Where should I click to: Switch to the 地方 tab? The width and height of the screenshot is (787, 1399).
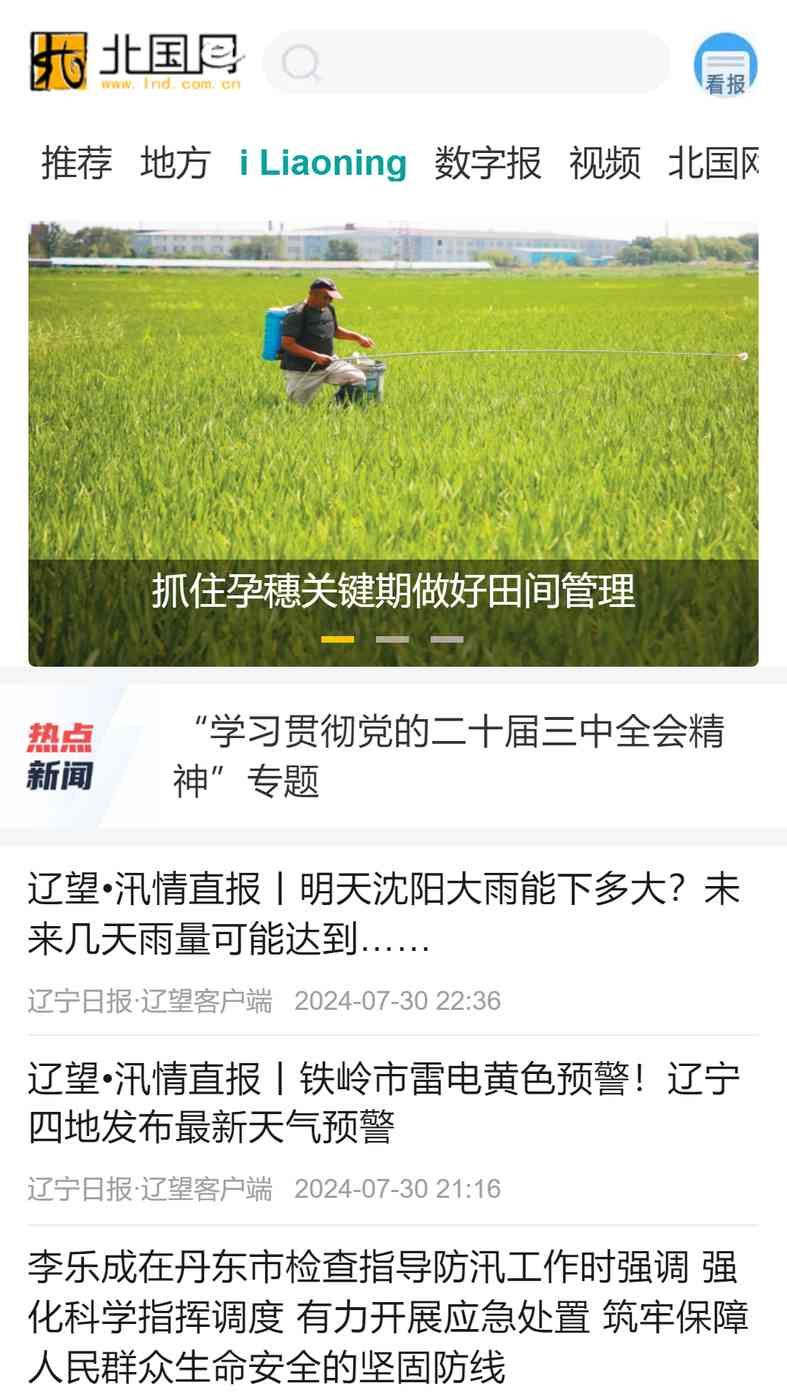pyautogui.click(x=176, y=163)
